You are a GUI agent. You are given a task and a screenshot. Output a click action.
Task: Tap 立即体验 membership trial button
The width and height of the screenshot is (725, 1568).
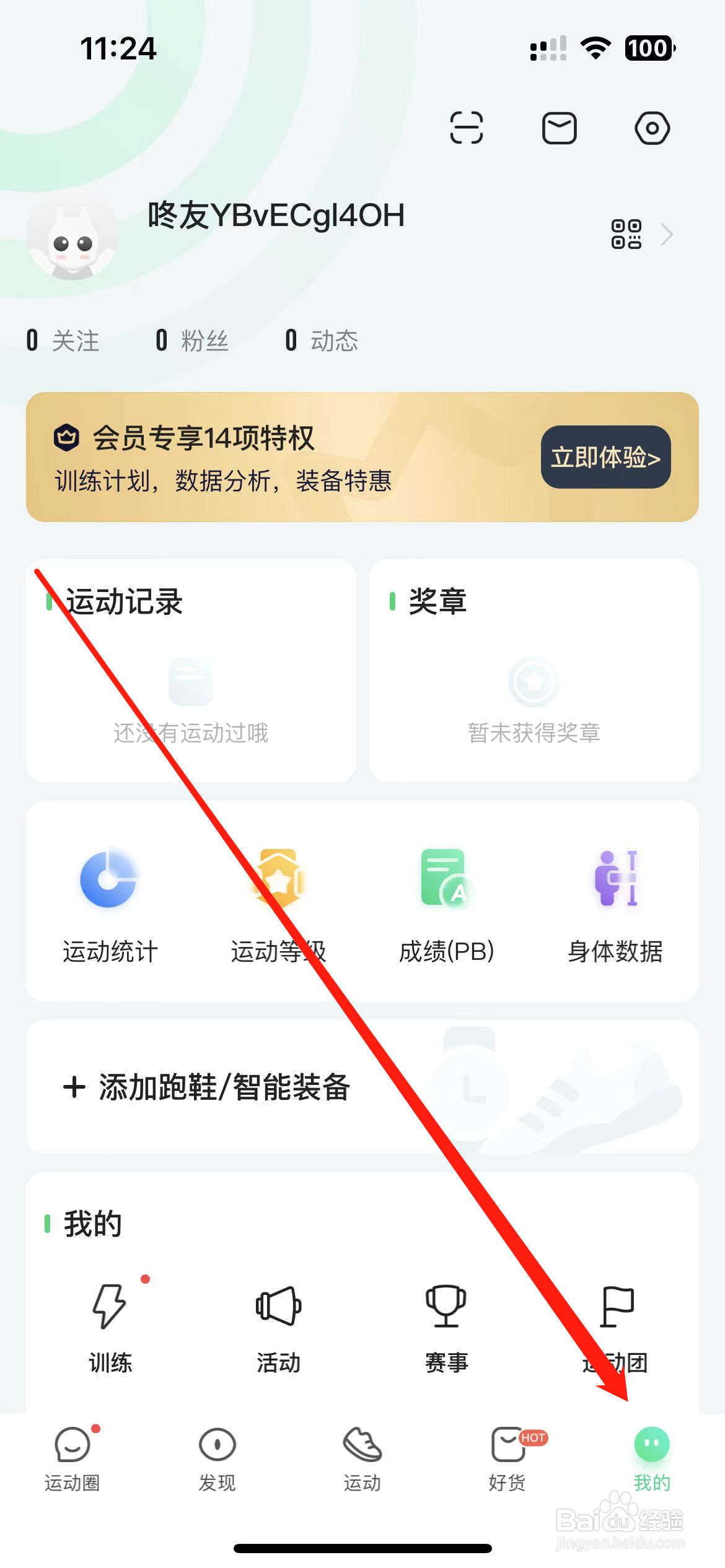click(x=605, y=458)
